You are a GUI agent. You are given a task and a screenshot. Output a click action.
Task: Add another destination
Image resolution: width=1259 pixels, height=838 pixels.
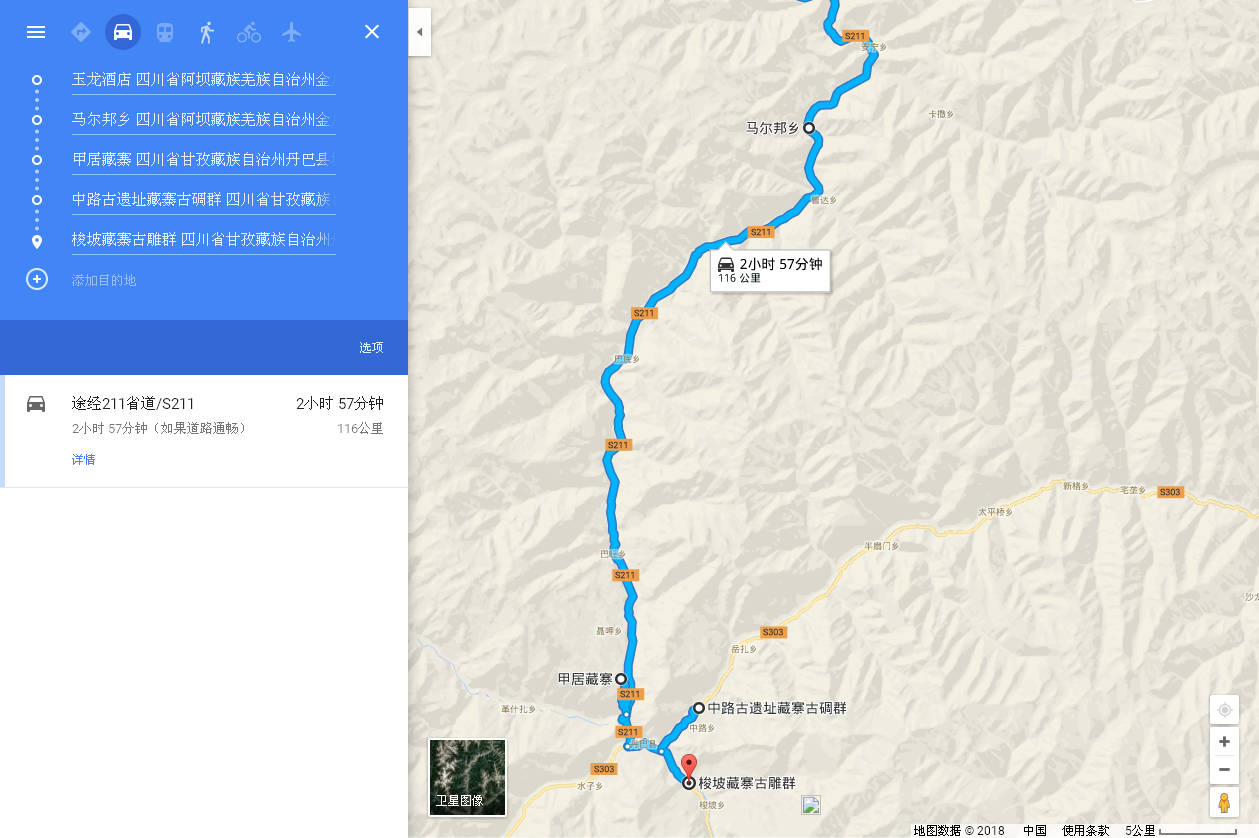[x=103, y=280]
